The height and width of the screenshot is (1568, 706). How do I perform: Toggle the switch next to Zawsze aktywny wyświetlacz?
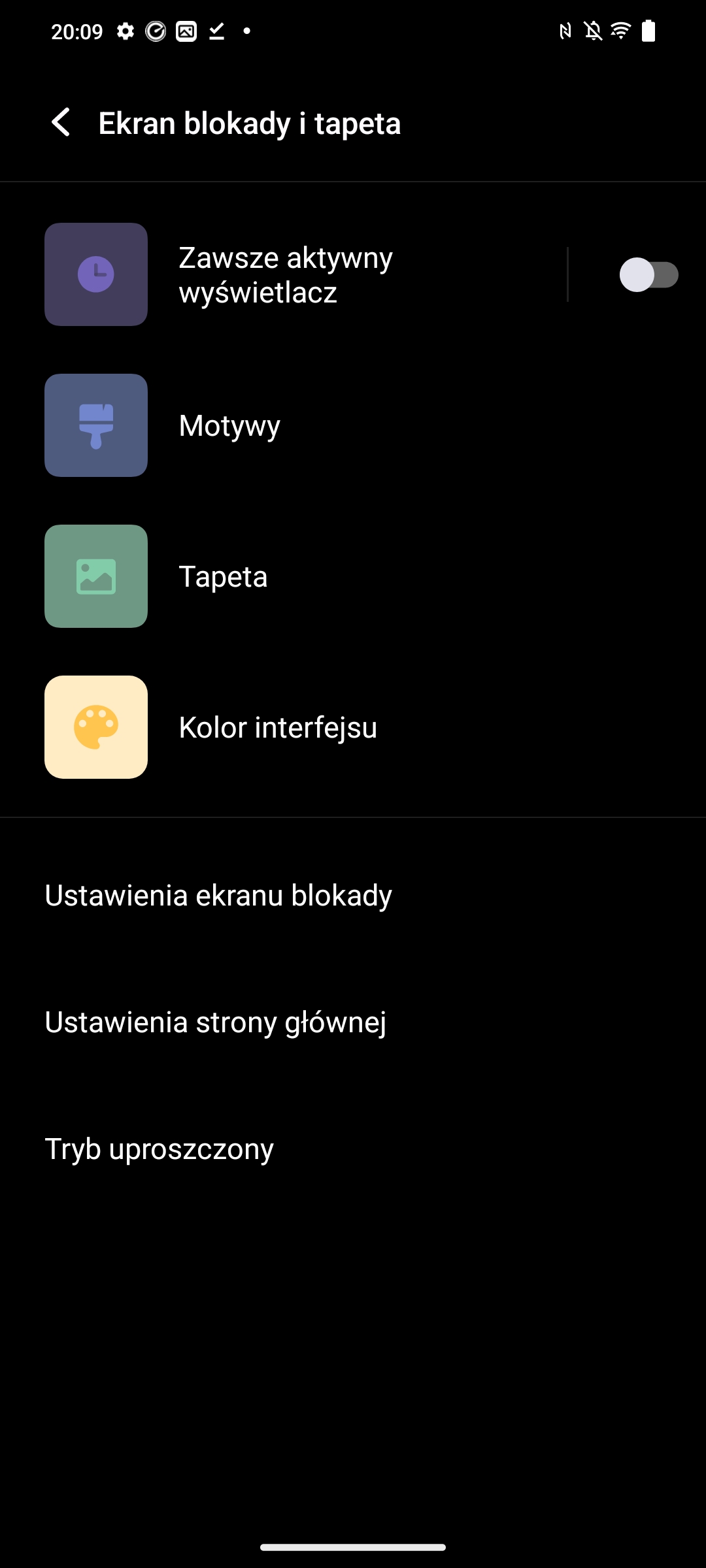(649, 275)
